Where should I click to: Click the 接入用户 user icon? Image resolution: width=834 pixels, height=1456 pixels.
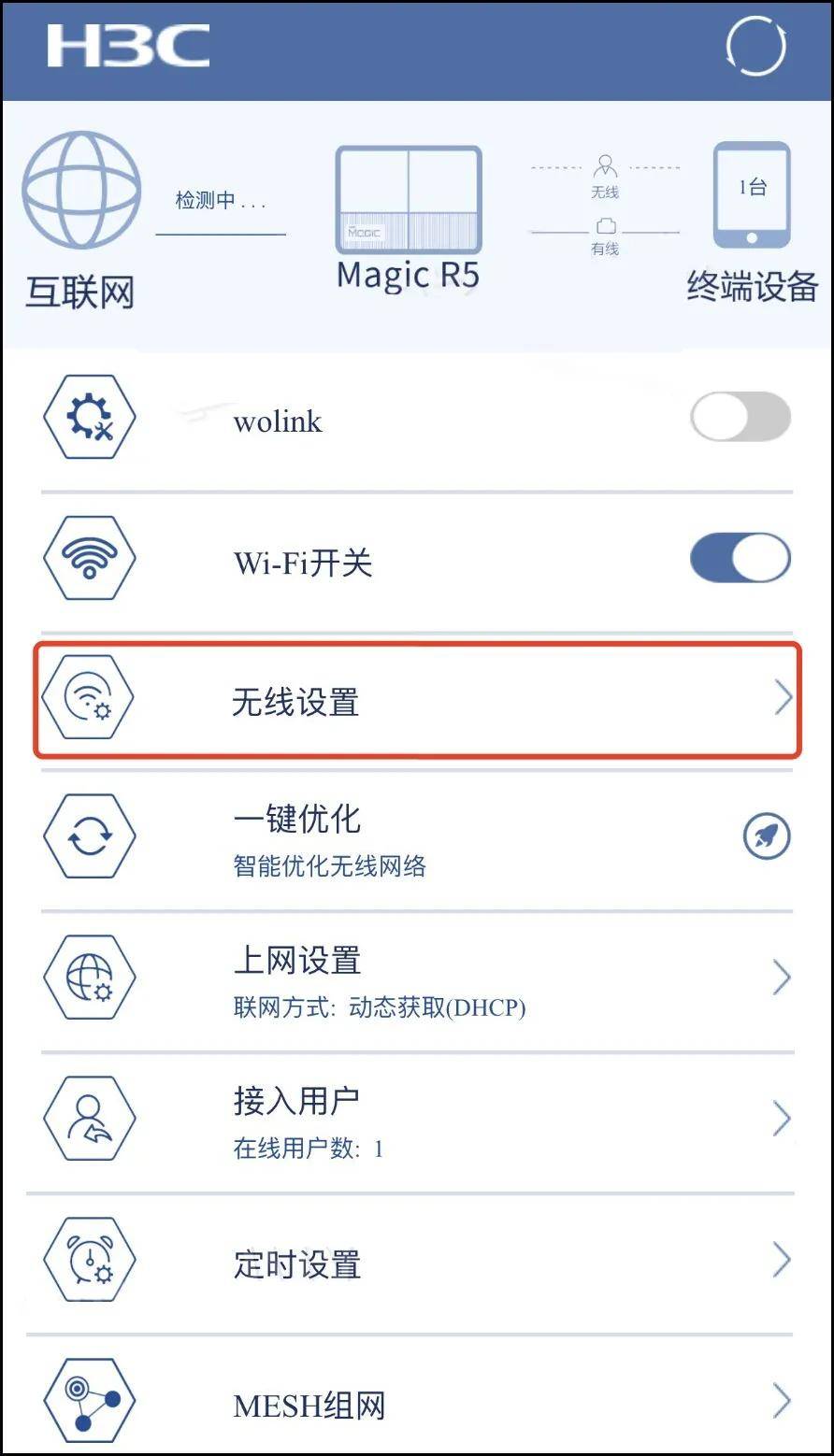click(88, 1119)
